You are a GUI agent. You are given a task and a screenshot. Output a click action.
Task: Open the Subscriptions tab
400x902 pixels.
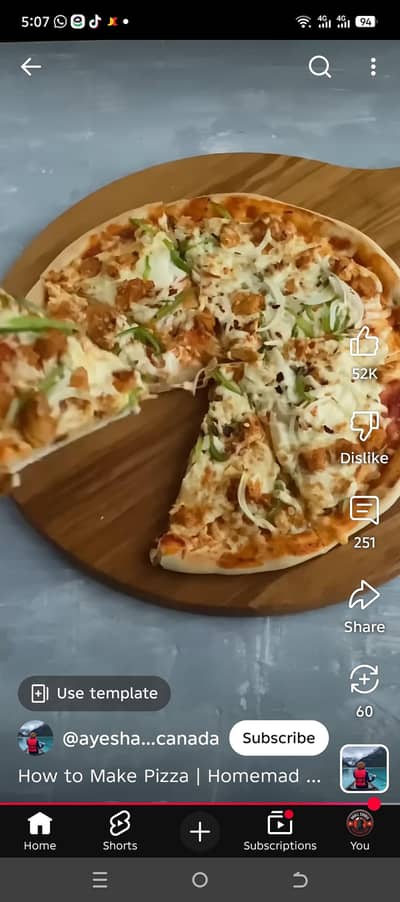[x=280, y=832]
